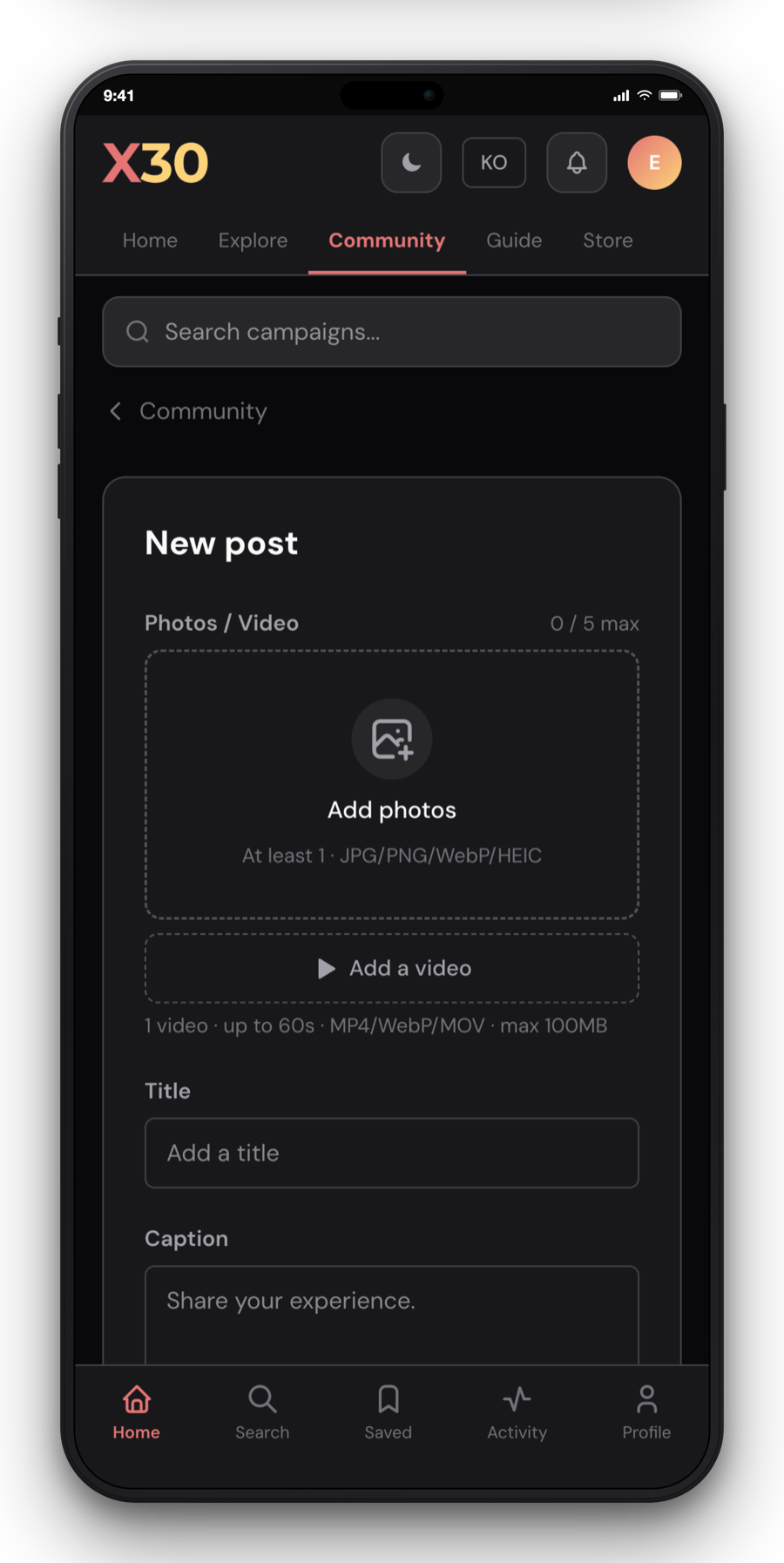Focus the Add a title field

click(392, 1154)
